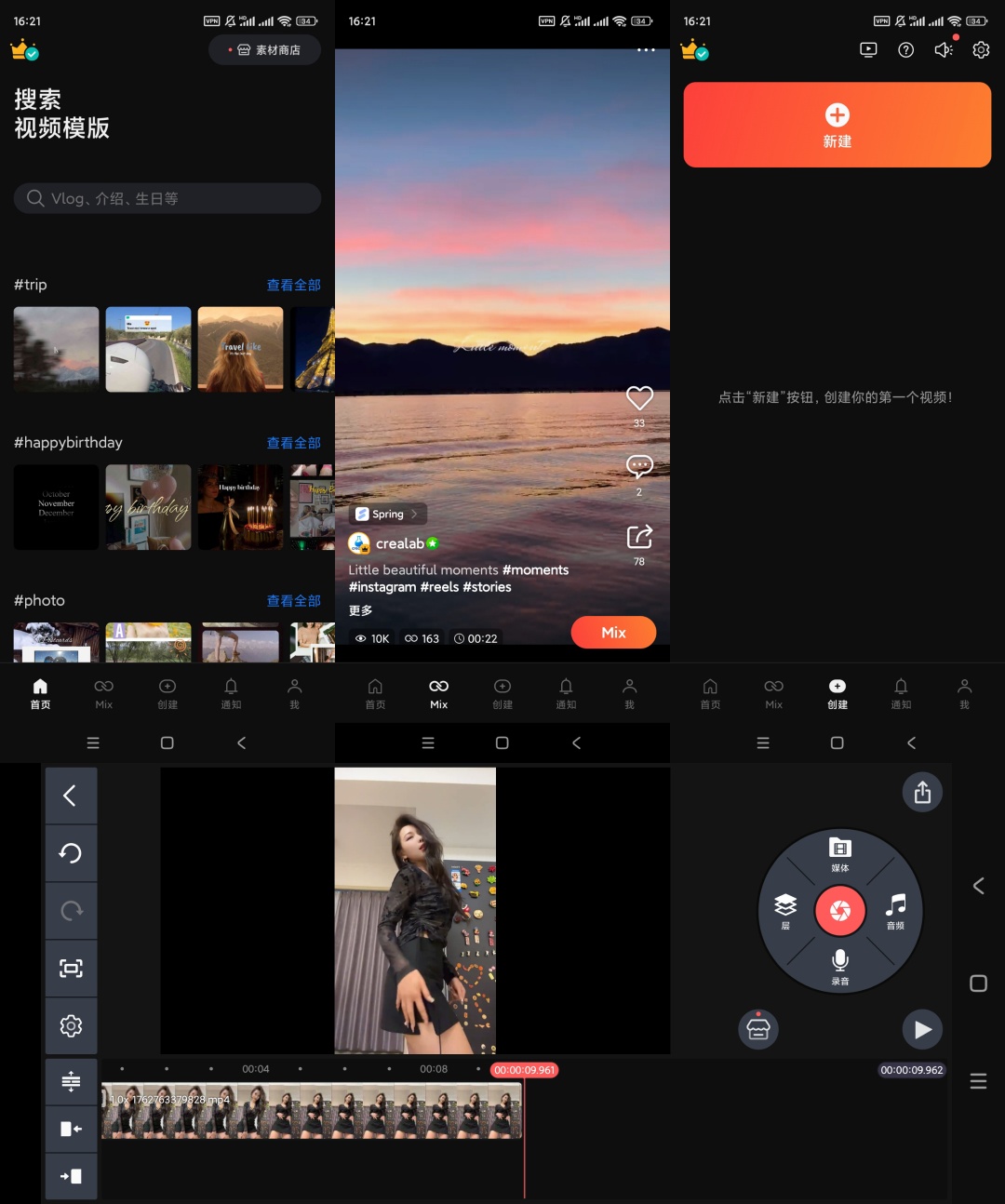
Task: Tap the red camera capture button in the wheel
Action: [x=839, y=910]
